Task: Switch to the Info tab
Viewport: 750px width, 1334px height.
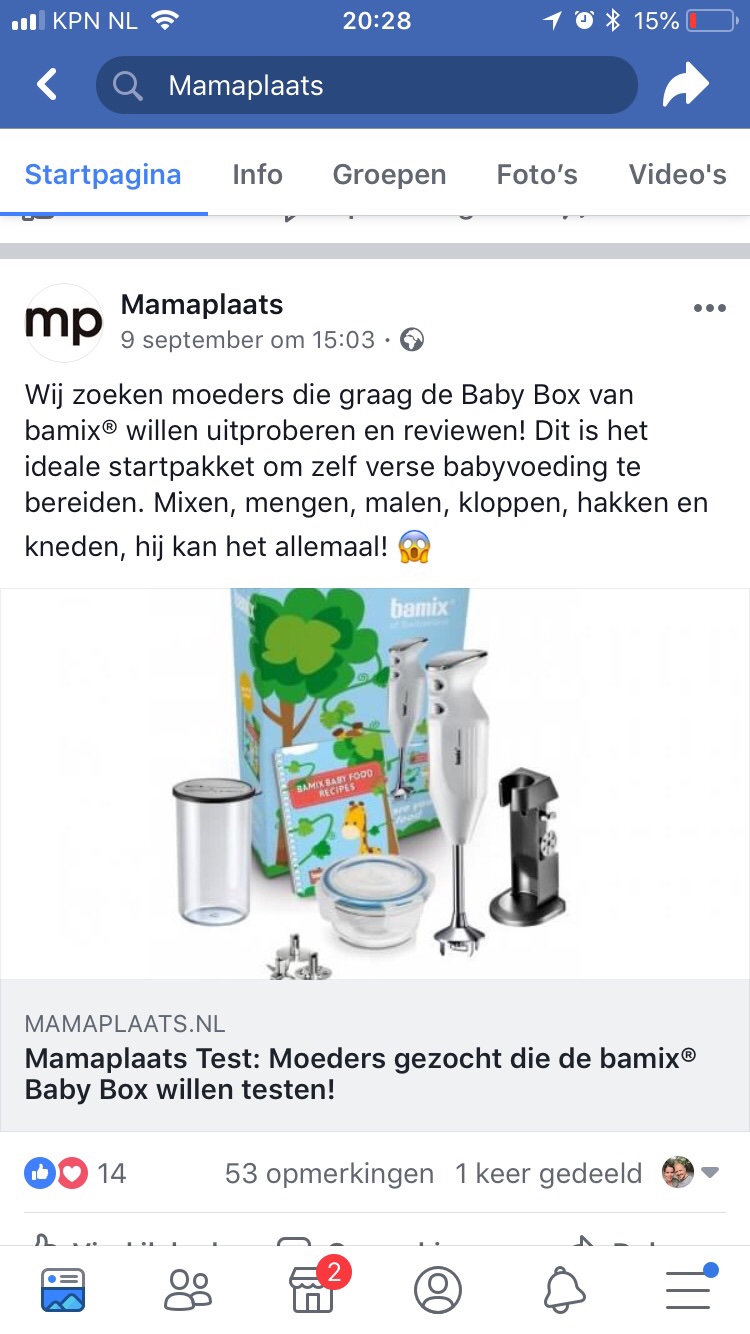Action: point(257,174)
